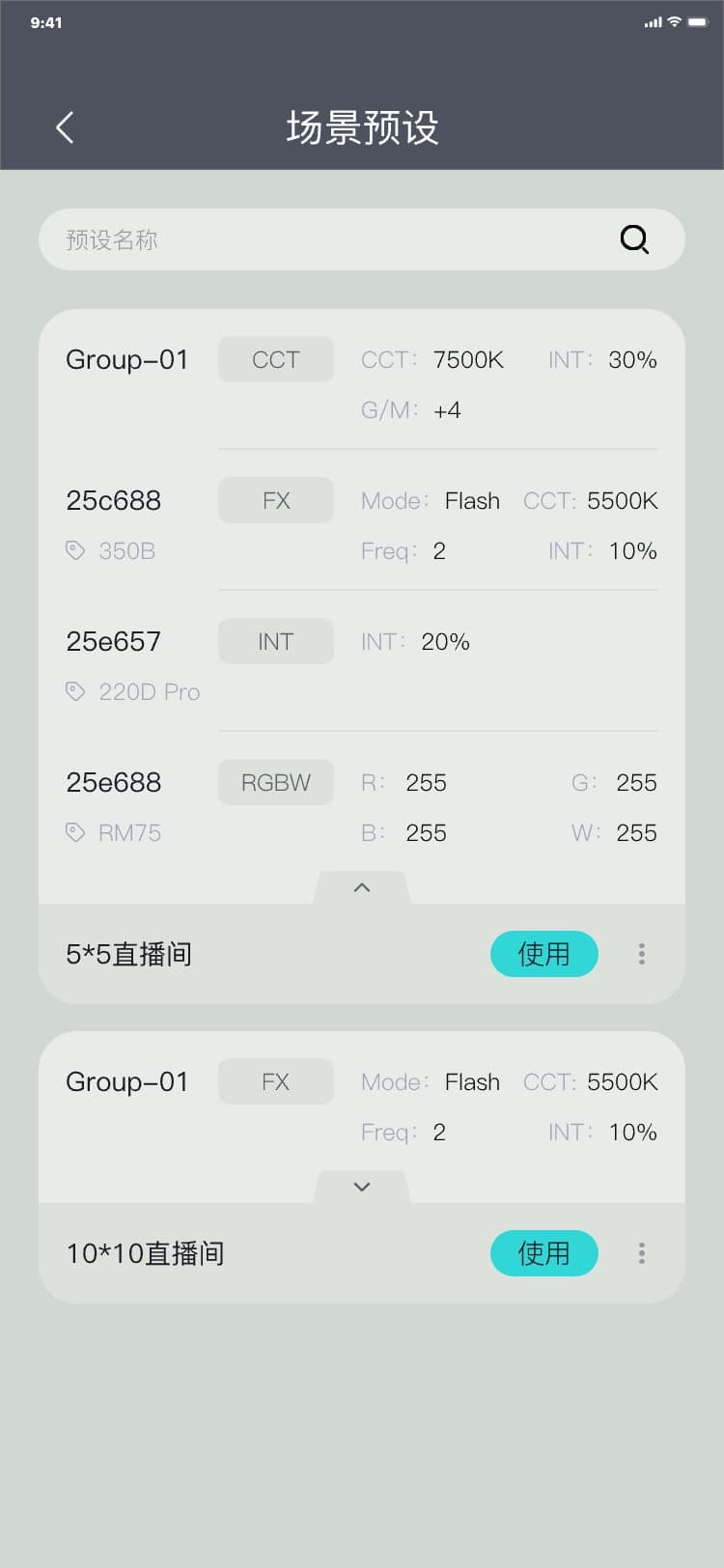Apply the 10*10直播间 preset with 使用
Viewport: 724px width, 1568px height.
tap(543, 1253)
